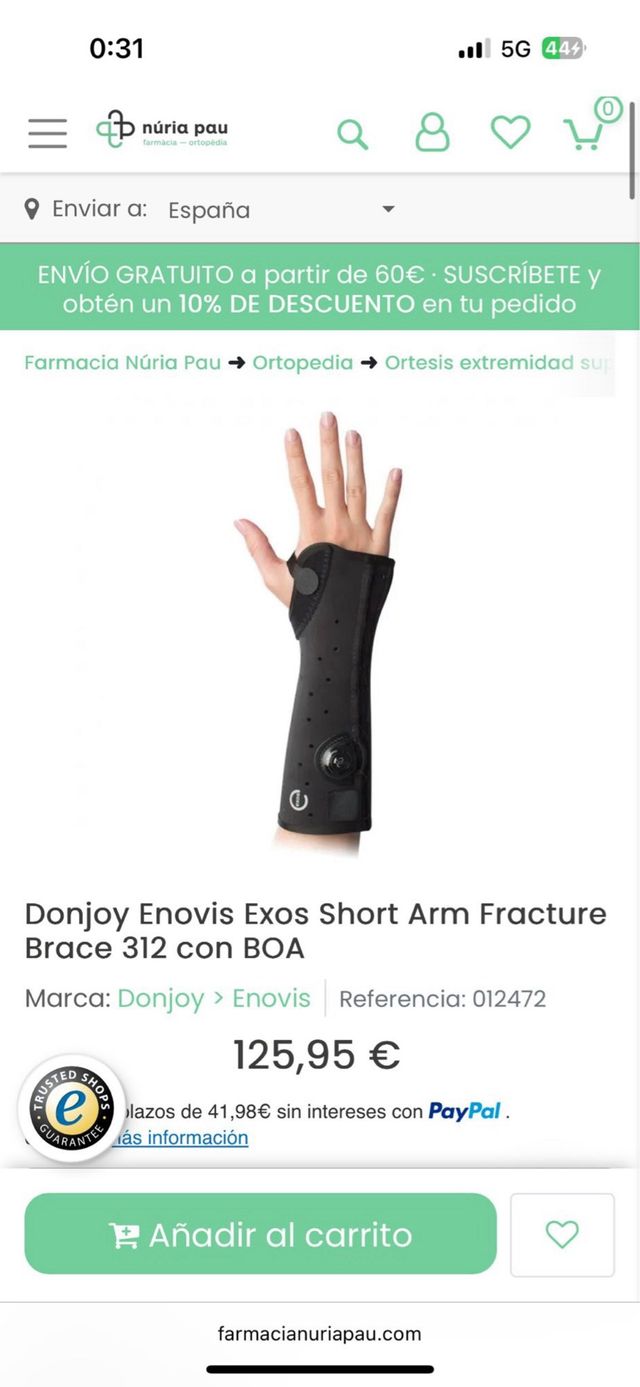This screenshot has height=1387, width=640.
Task: Tap Añadir al carrito
Action: 260,1234
